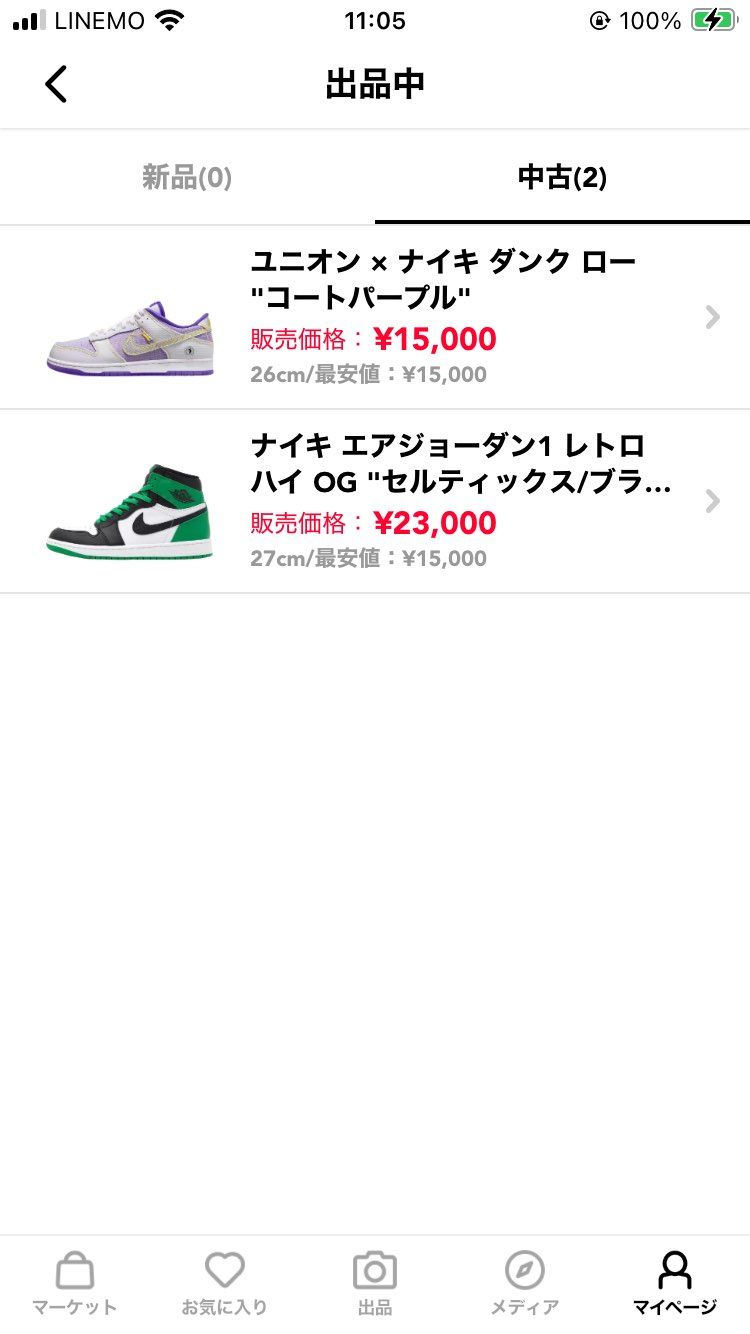Open the マイページ tab

point(675,1283)
